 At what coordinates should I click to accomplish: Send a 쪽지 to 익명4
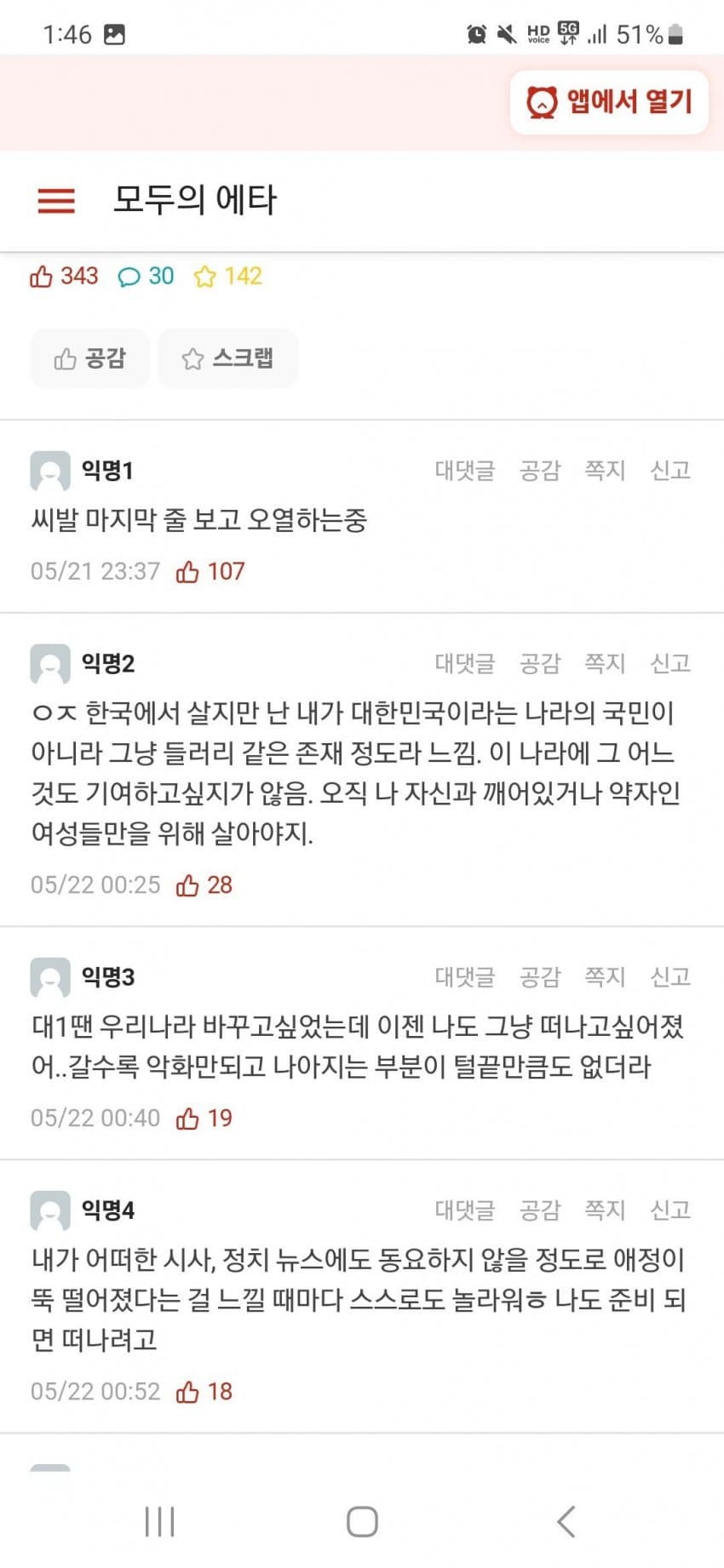click(605, 1210)
